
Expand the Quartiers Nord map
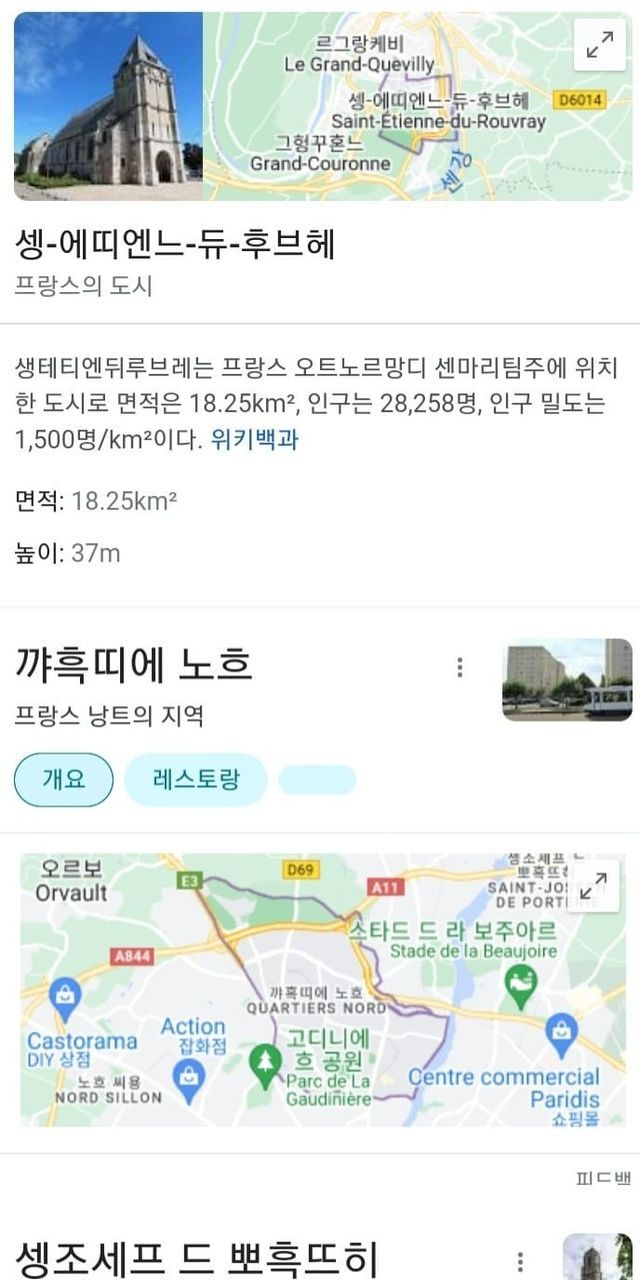pos(593,885)
